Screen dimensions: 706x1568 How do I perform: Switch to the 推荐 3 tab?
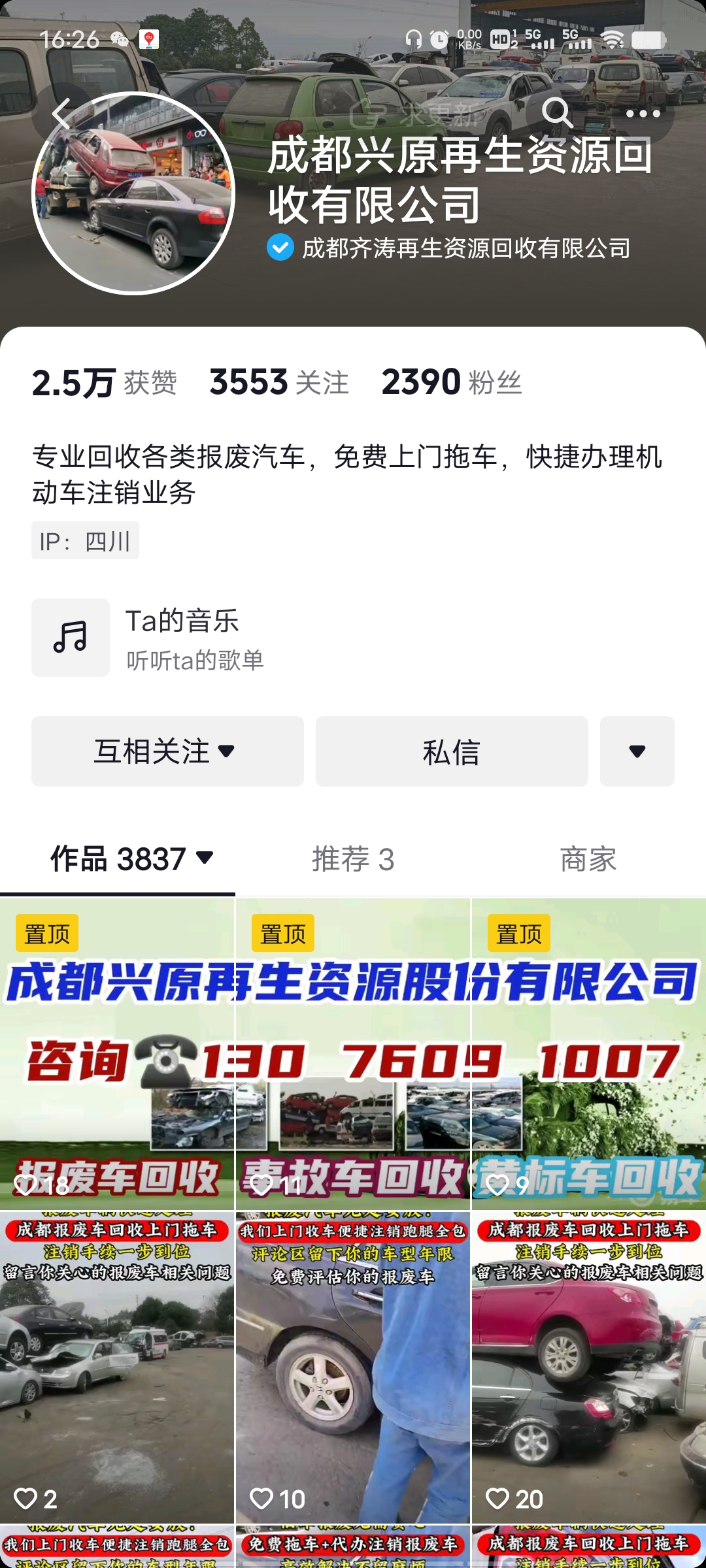353,858
